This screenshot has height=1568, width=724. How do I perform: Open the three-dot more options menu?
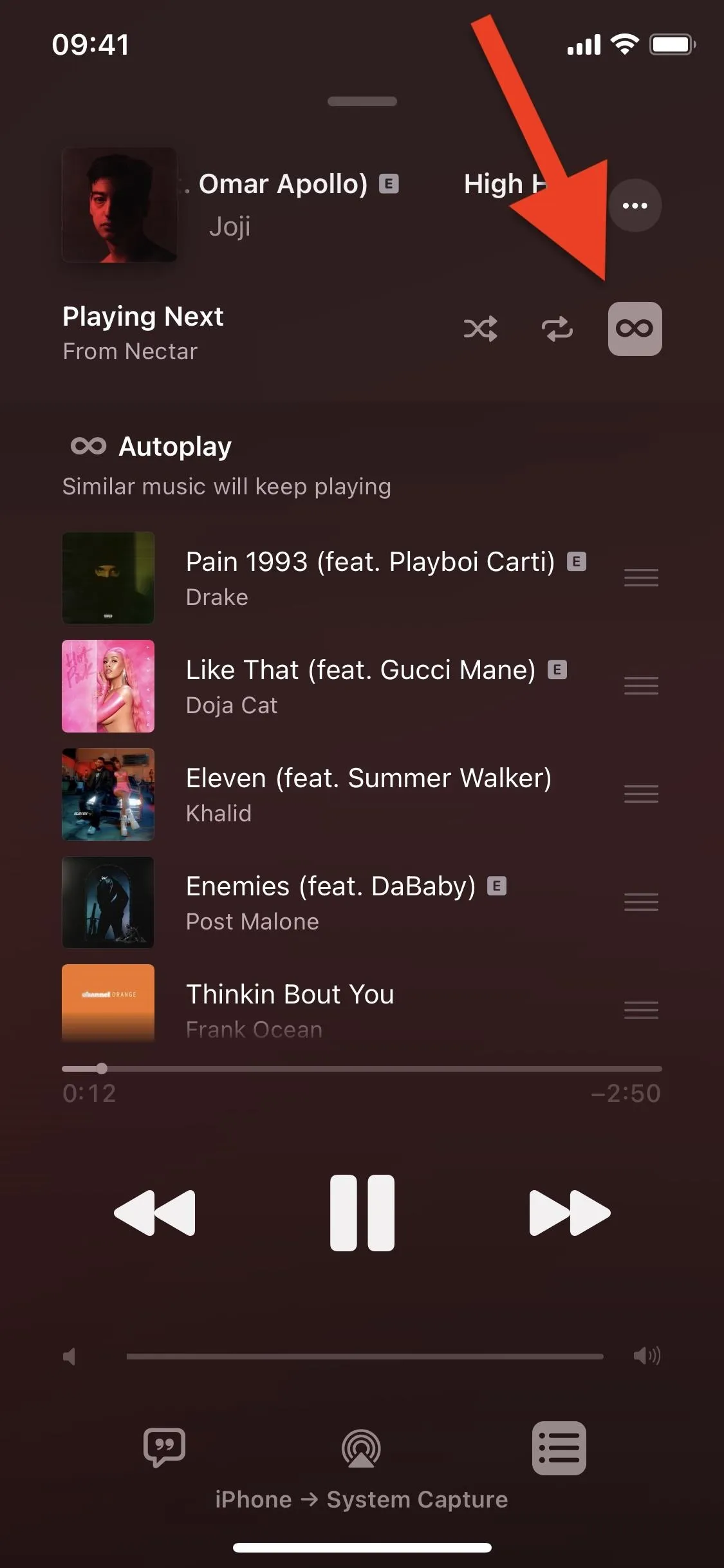coord(635,206)
